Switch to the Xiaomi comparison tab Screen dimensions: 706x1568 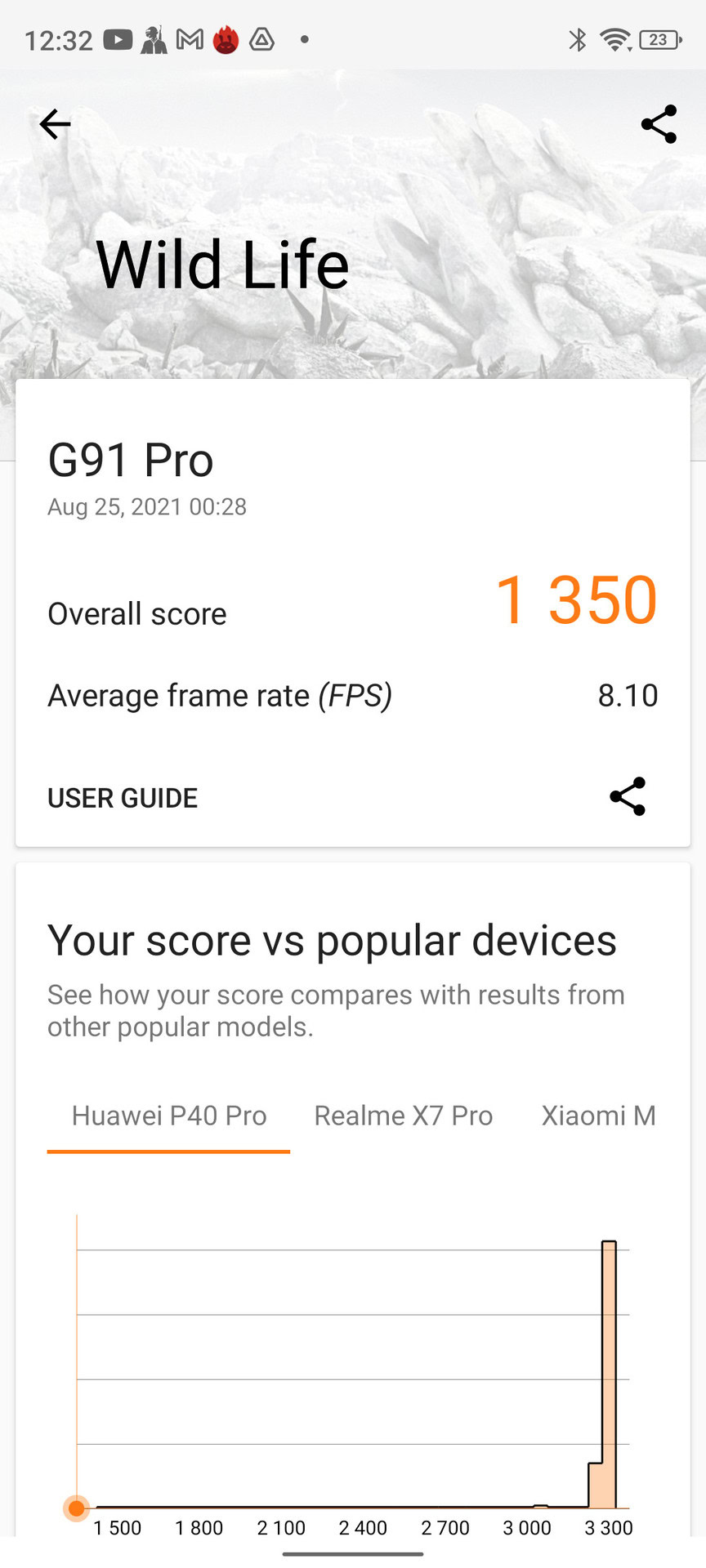598,1116
